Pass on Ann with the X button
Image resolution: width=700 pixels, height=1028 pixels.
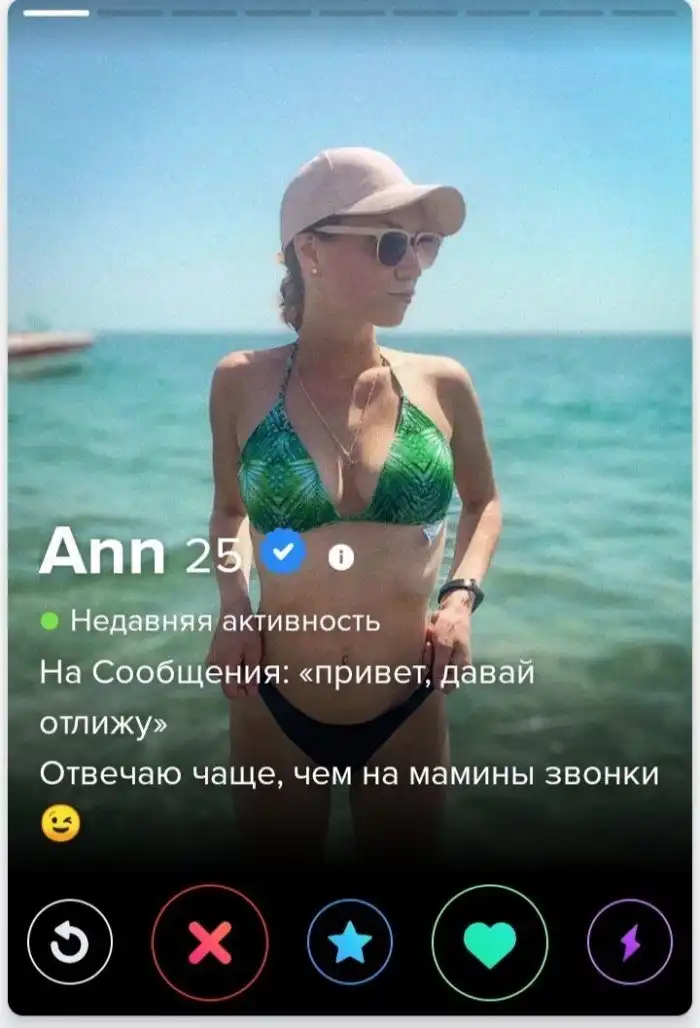click(x=210, y=942)
